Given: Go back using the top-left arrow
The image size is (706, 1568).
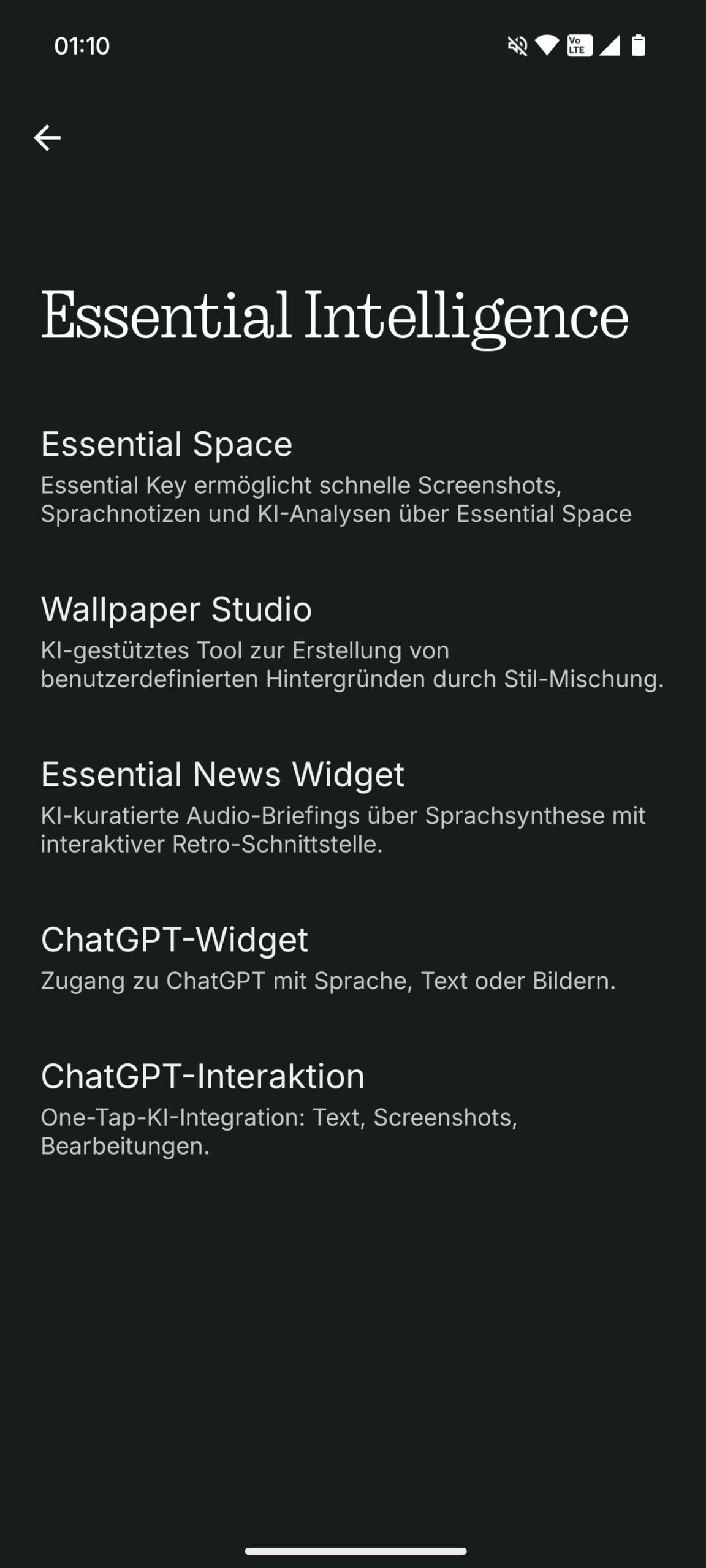Looking at the screenshot, I should (x=47, y=138).
